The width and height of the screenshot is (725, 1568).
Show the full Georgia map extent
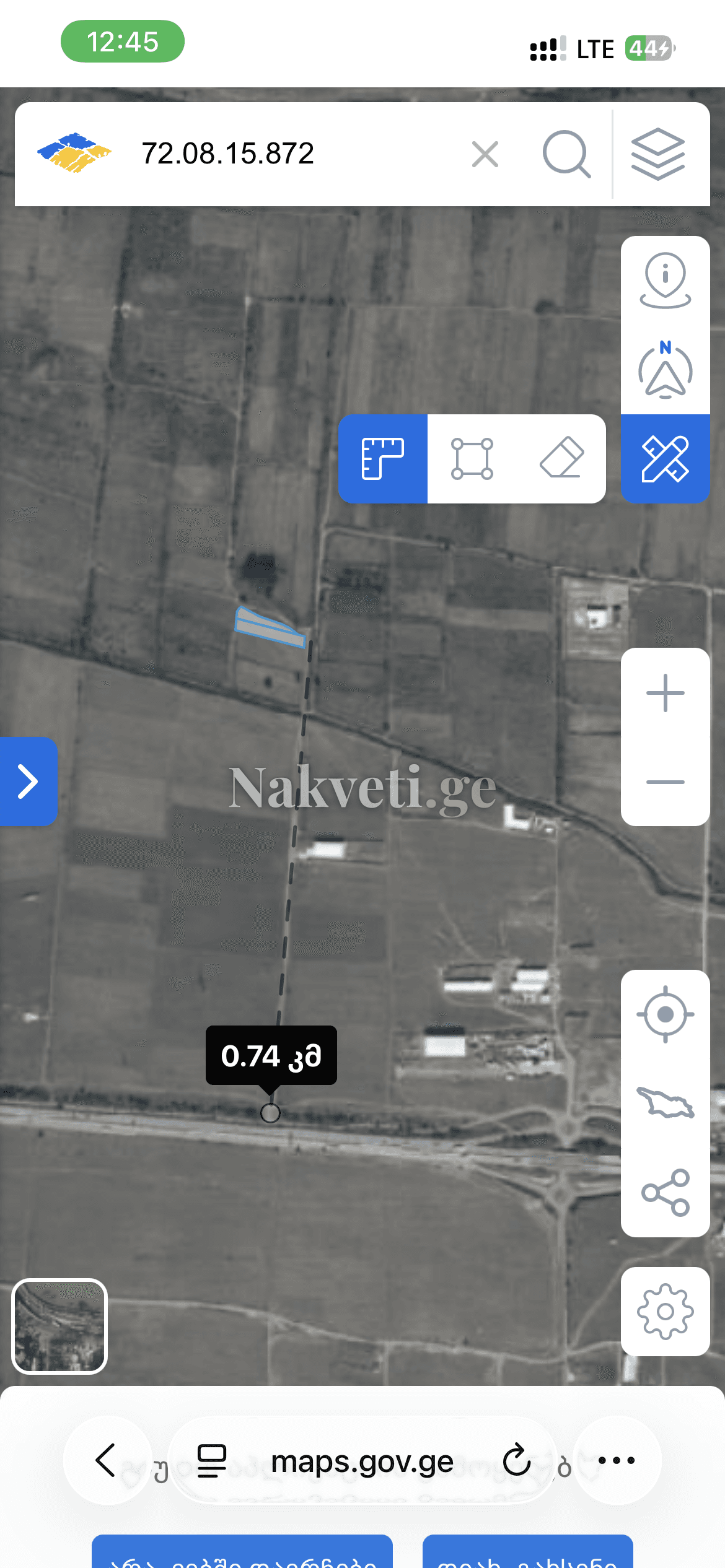click(666, 1103)
